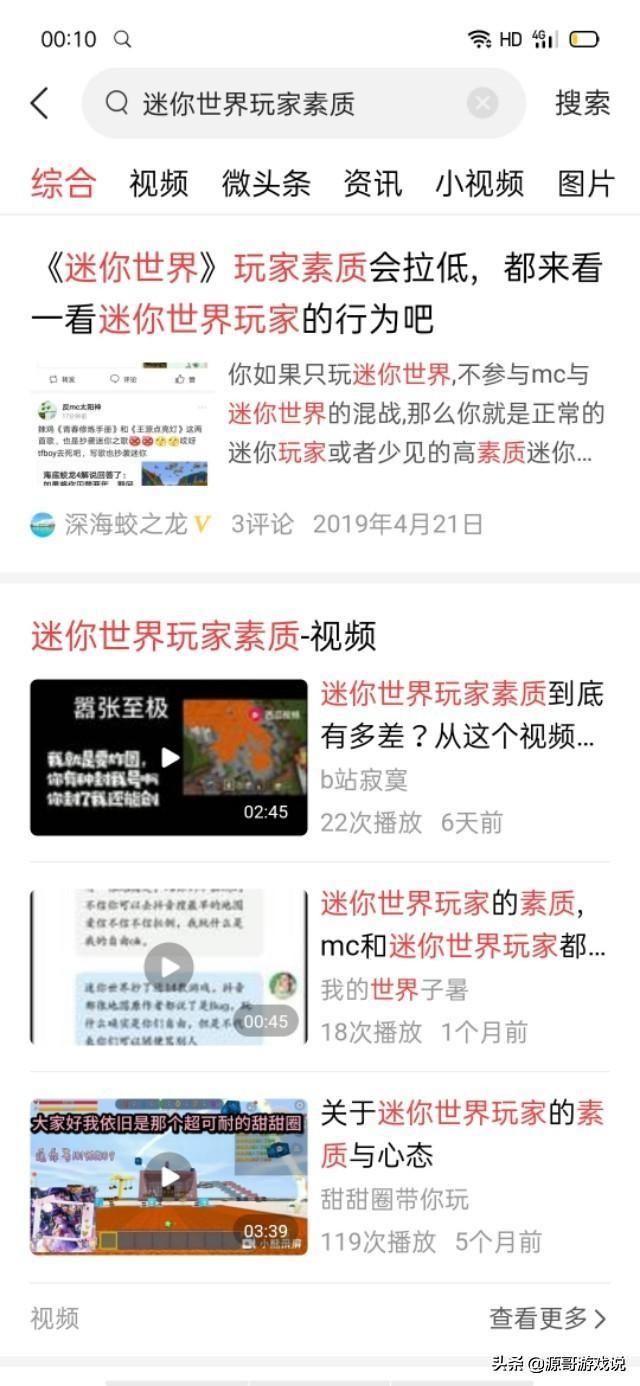Play the video from b站寂寞
The height and width of the screenshot is (1386, 640).
tap(169, 757)
